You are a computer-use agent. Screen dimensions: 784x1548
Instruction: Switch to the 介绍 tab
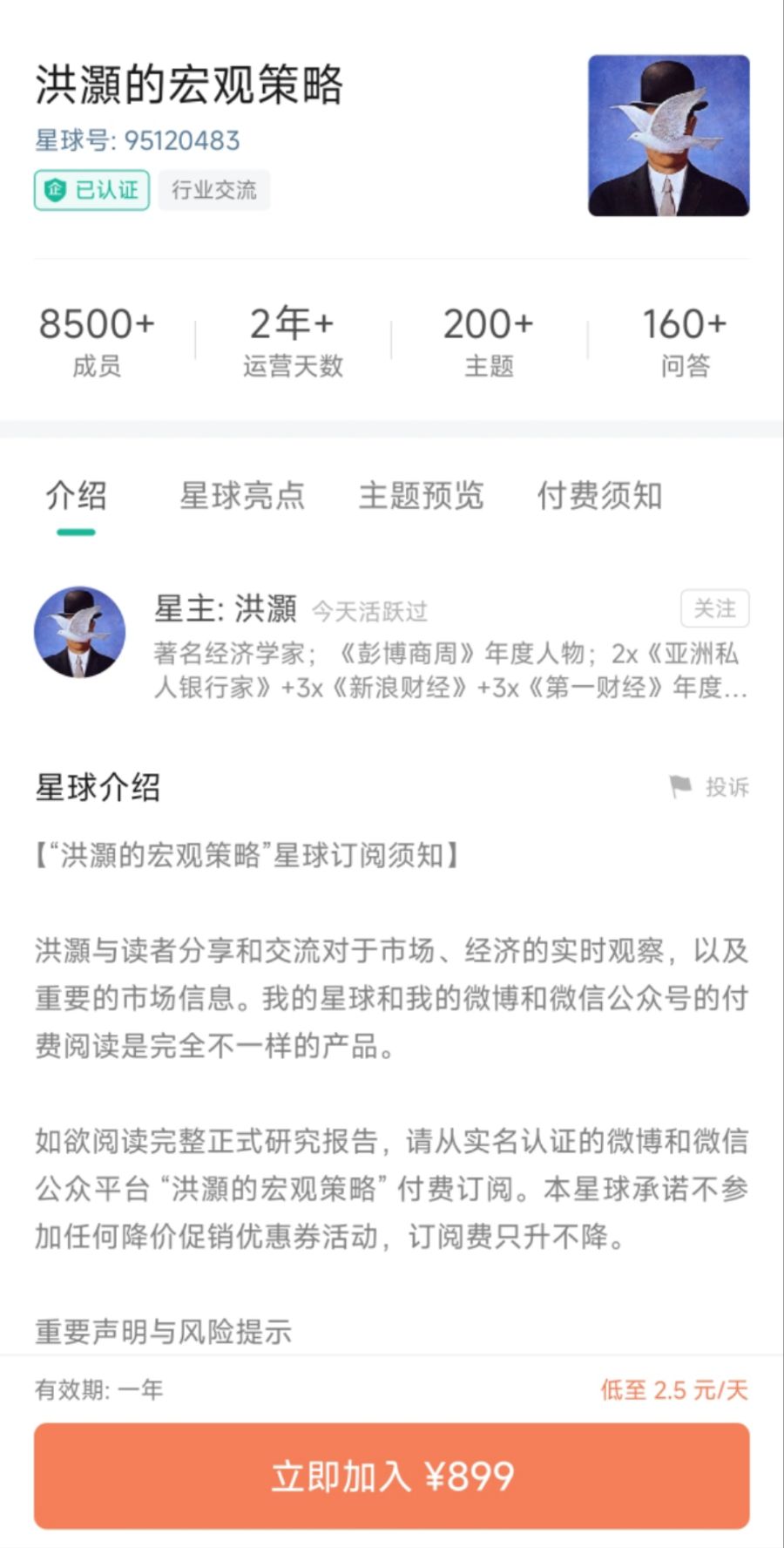point(77,496)
